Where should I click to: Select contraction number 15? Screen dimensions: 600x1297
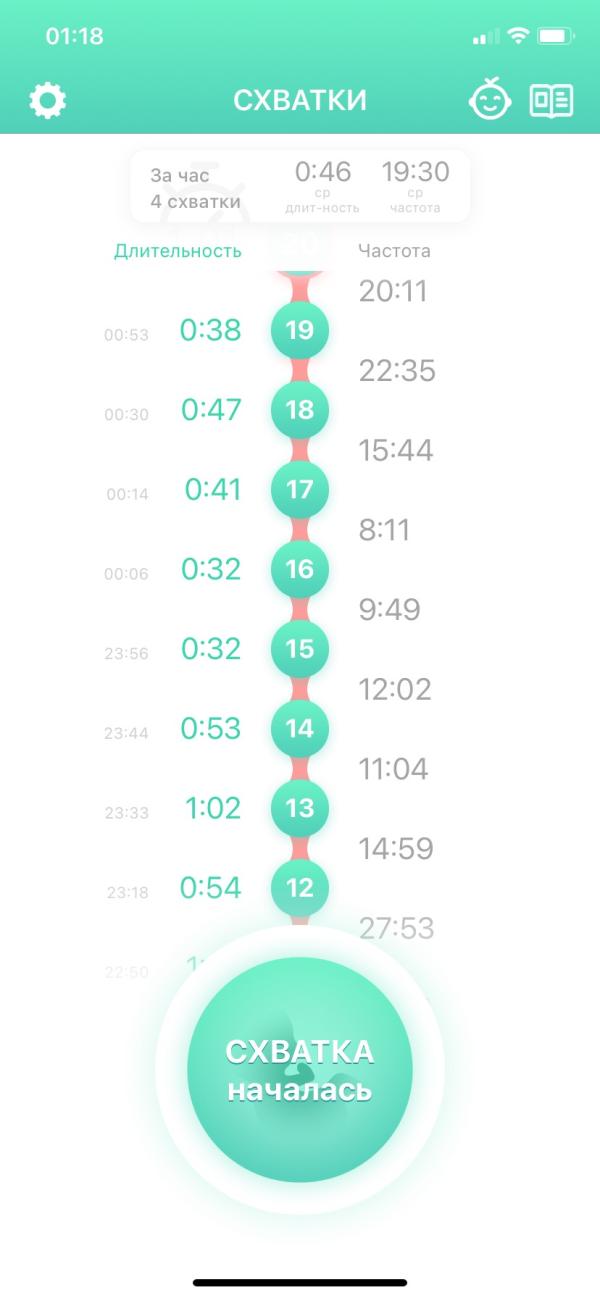tap(300, 649)
